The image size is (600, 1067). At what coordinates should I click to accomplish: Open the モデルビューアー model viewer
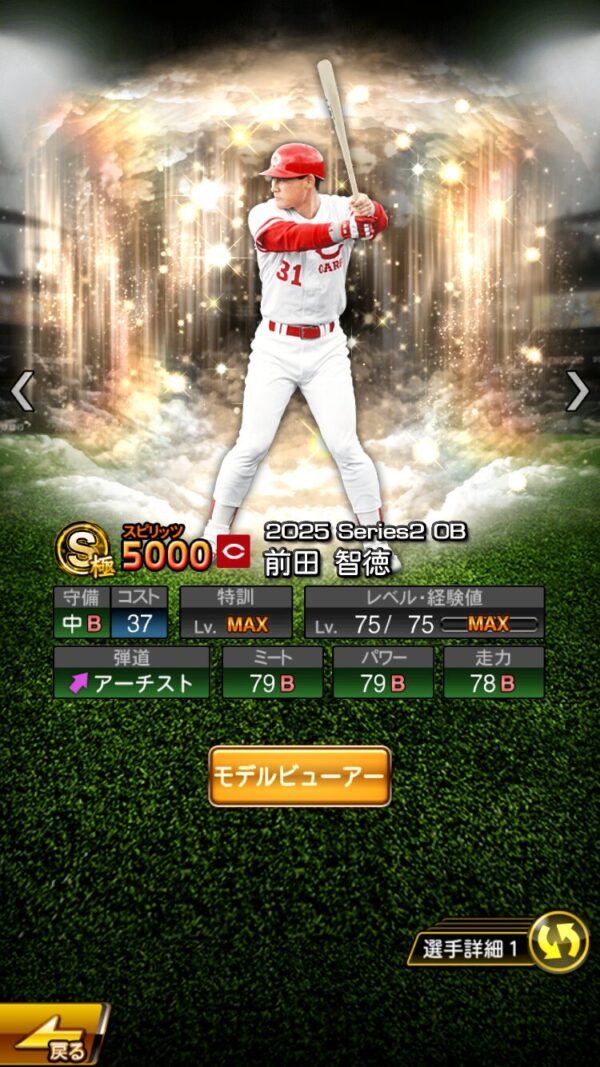coord(299,775)
